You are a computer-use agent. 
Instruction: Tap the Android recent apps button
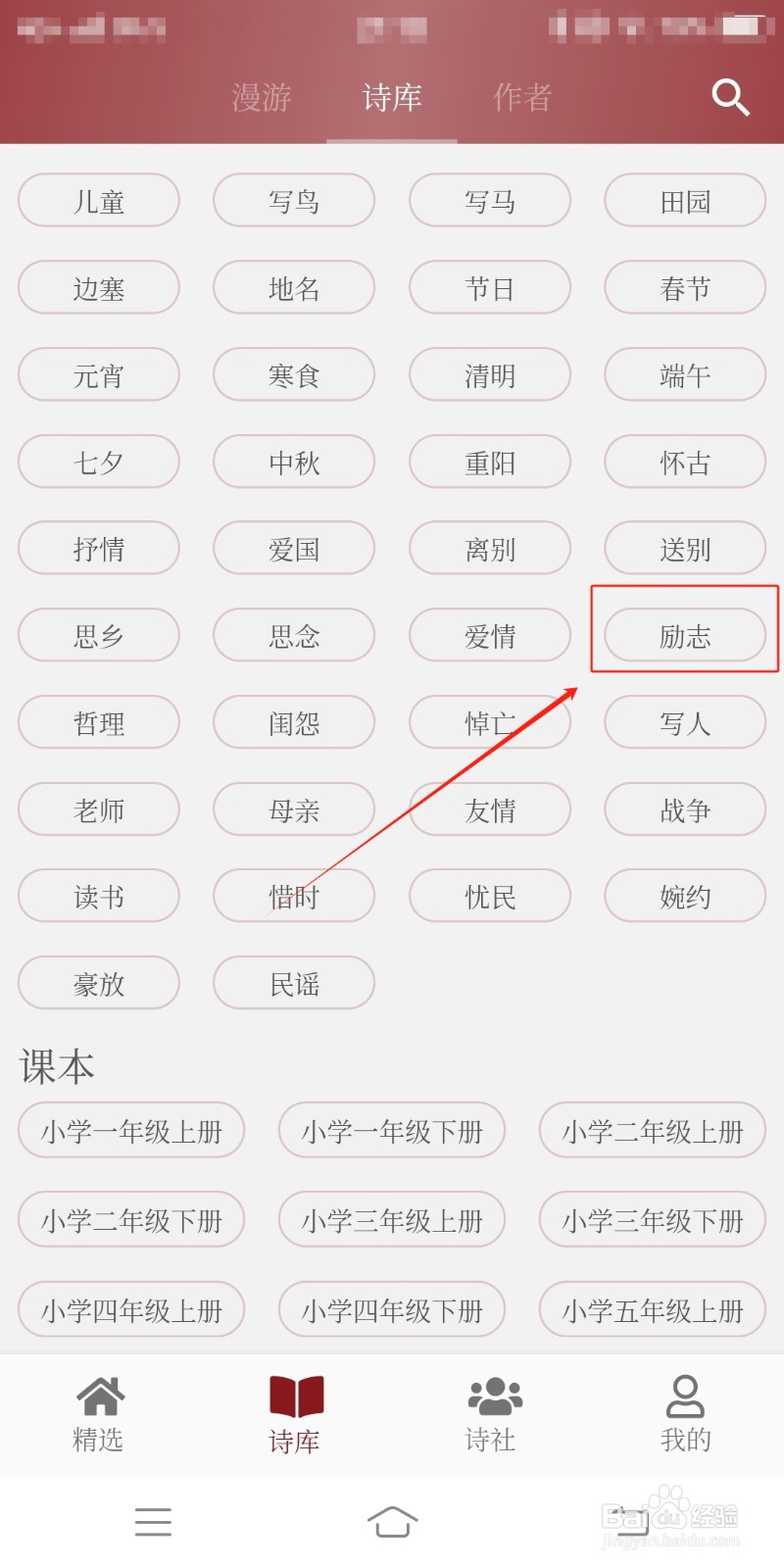pos(153,1522)
